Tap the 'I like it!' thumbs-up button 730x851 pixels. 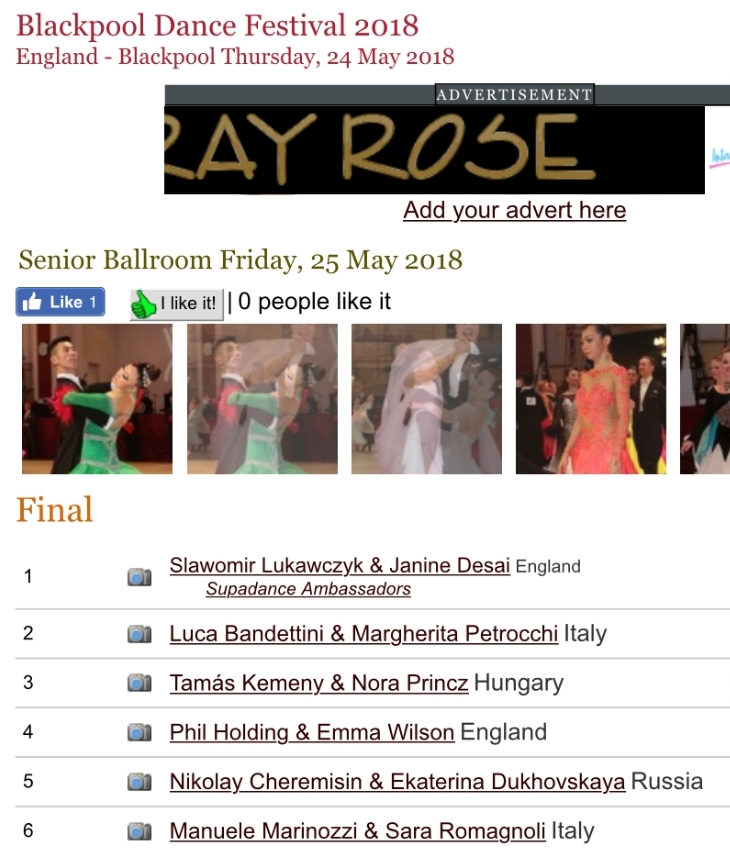point(176,303)
